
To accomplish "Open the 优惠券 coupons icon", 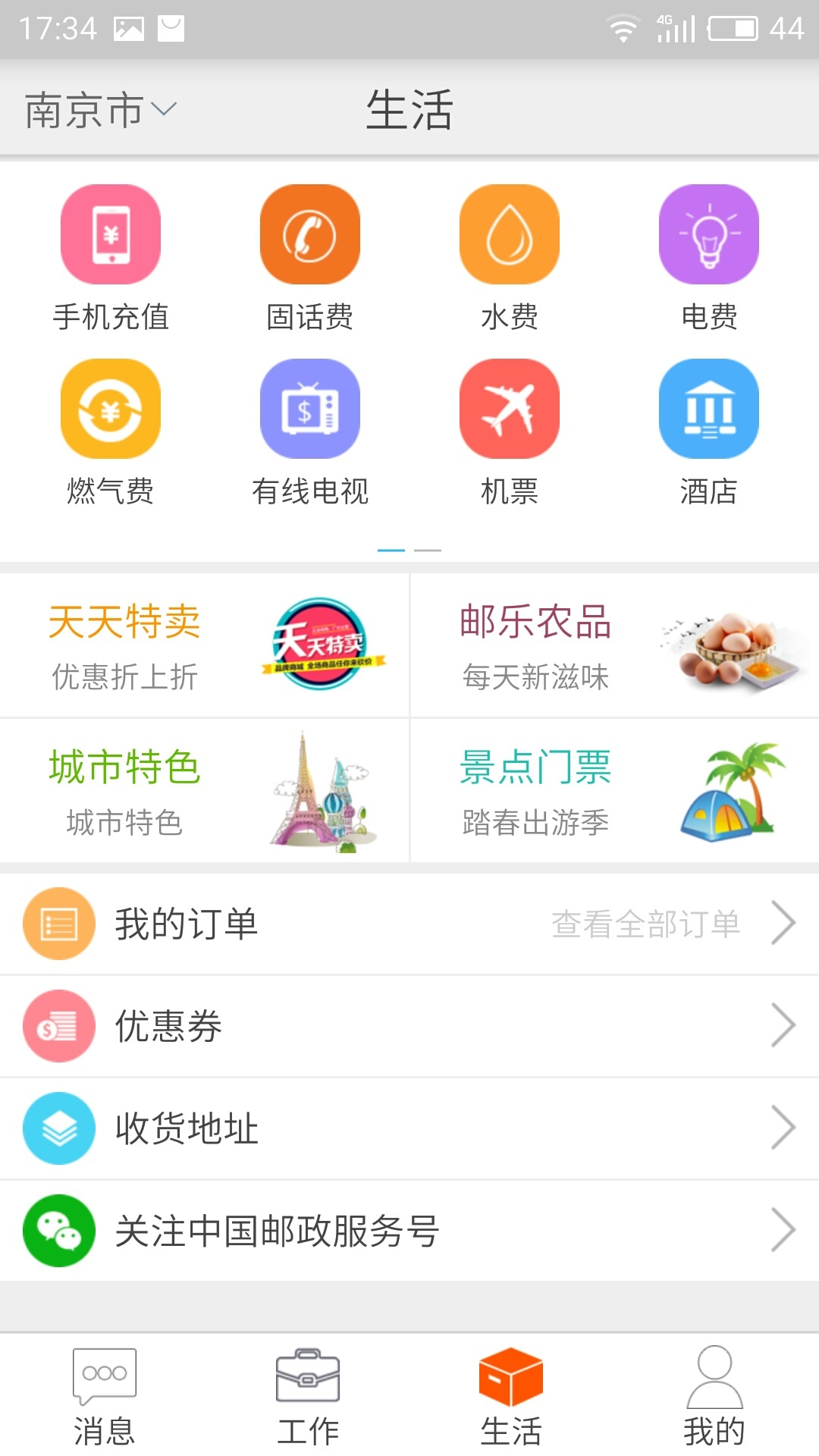I will click(59, 1025).
